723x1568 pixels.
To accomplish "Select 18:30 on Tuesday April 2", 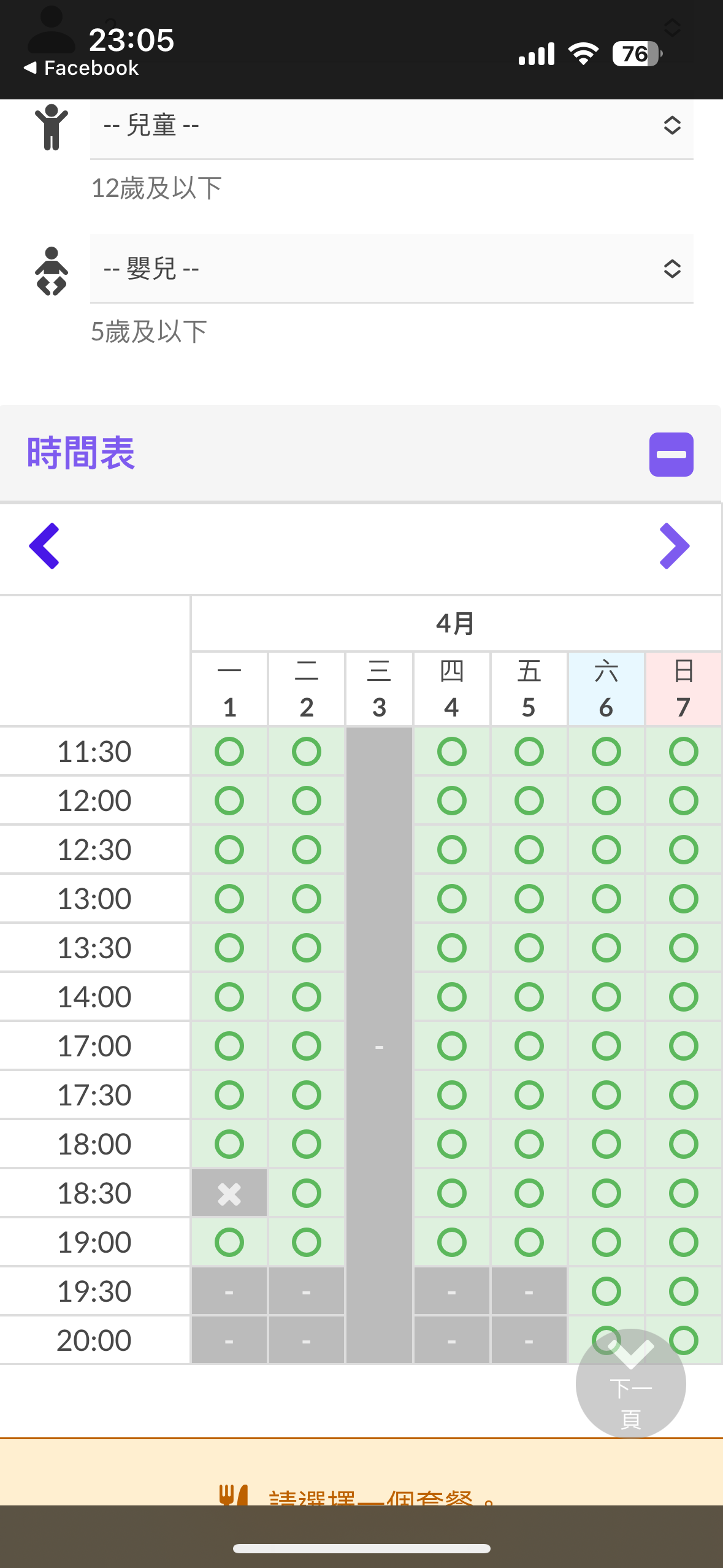I will click(307, 1193).
